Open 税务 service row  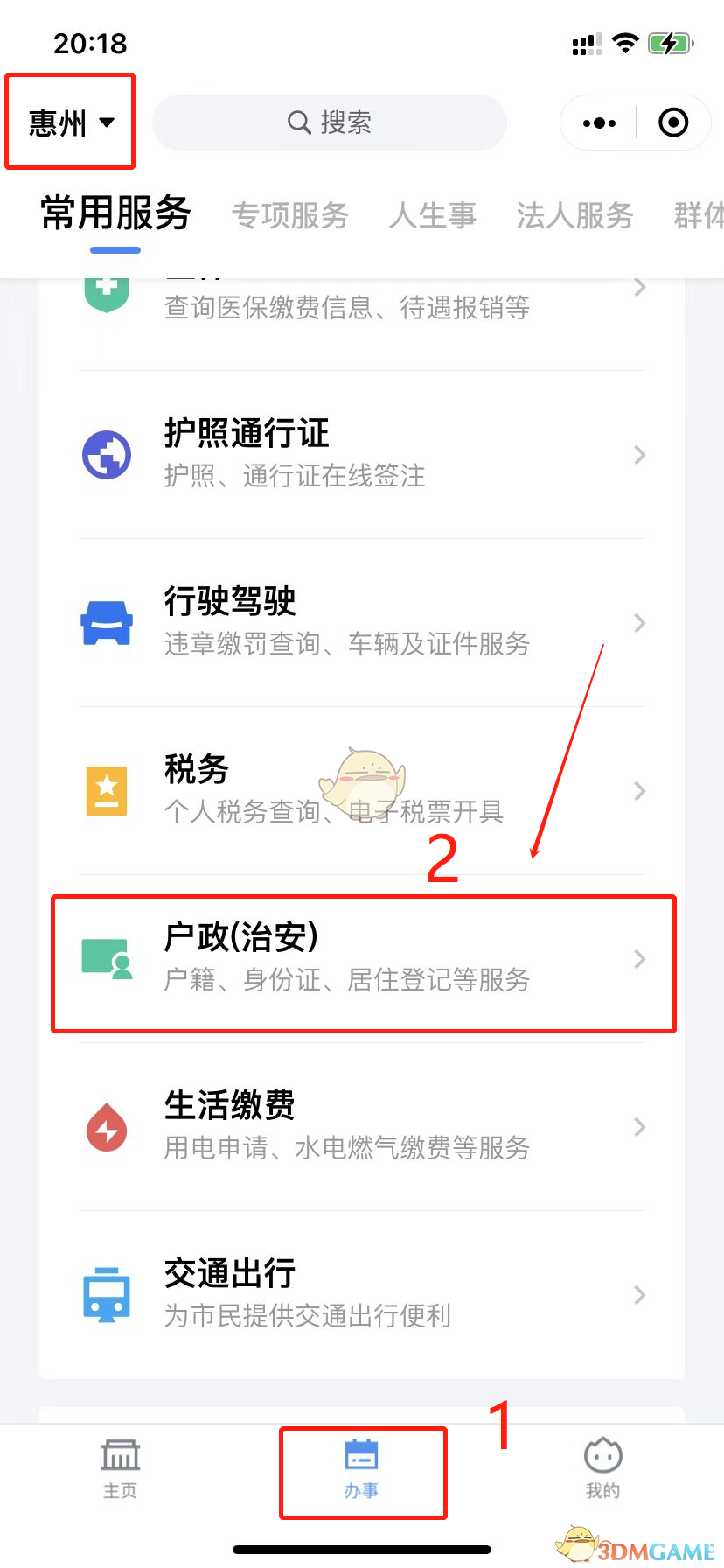pos(362,791)
